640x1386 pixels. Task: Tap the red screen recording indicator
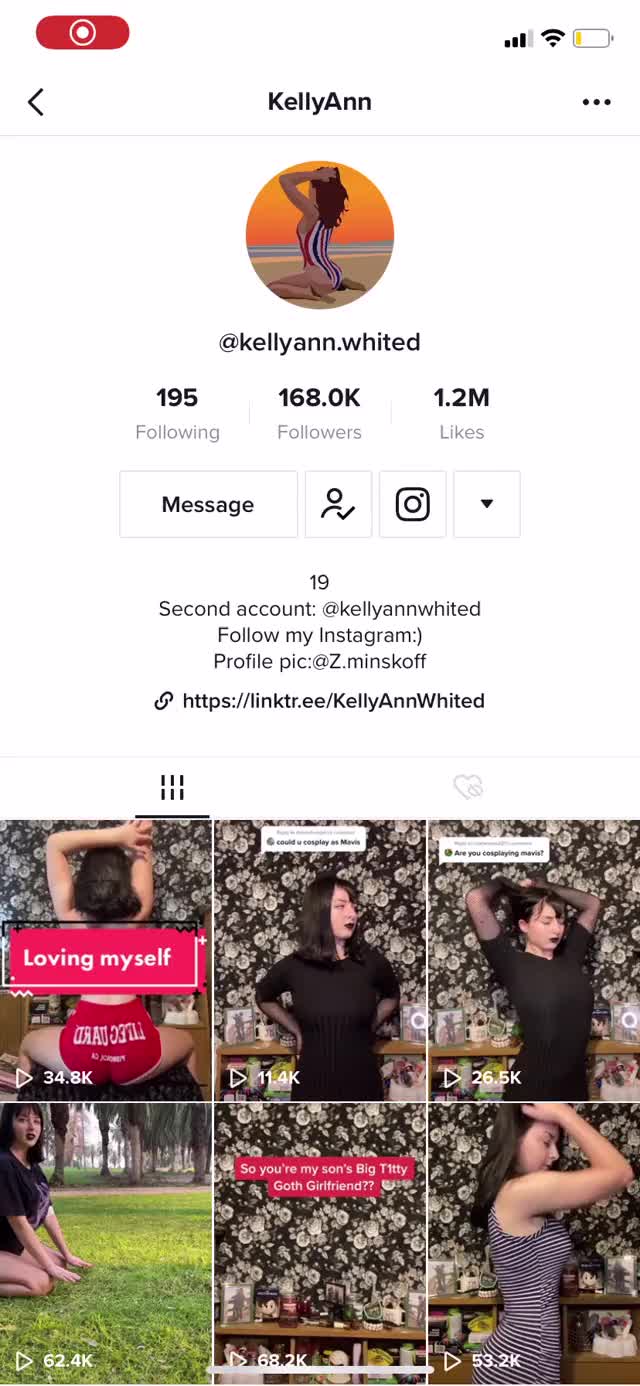(x=83, y=33)
